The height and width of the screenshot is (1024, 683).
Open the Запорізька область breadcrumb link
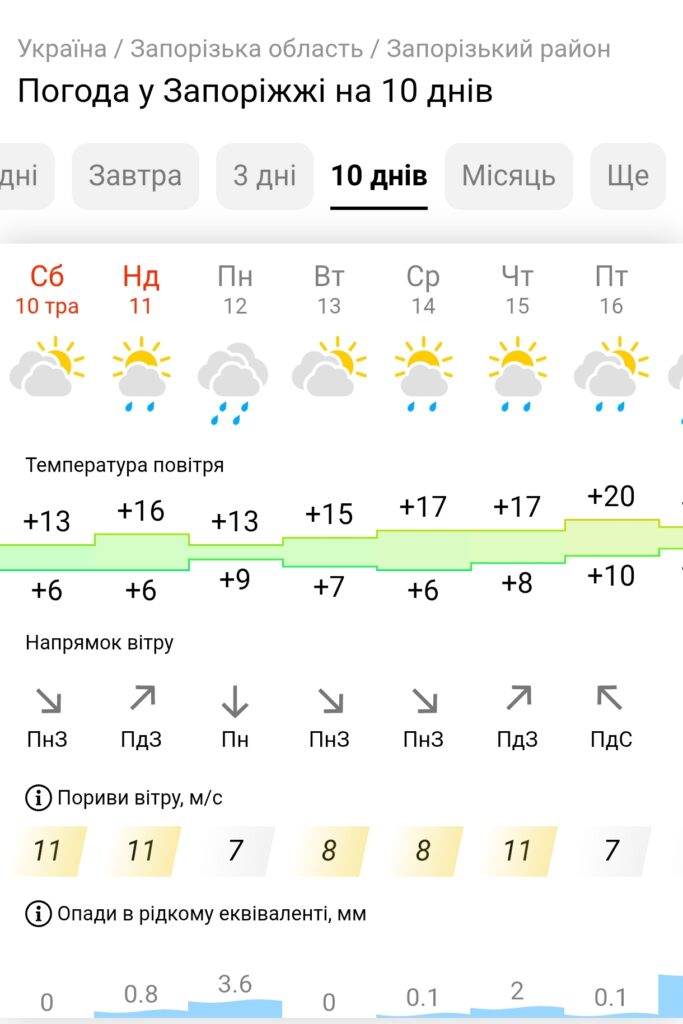[x=246, y=48]
